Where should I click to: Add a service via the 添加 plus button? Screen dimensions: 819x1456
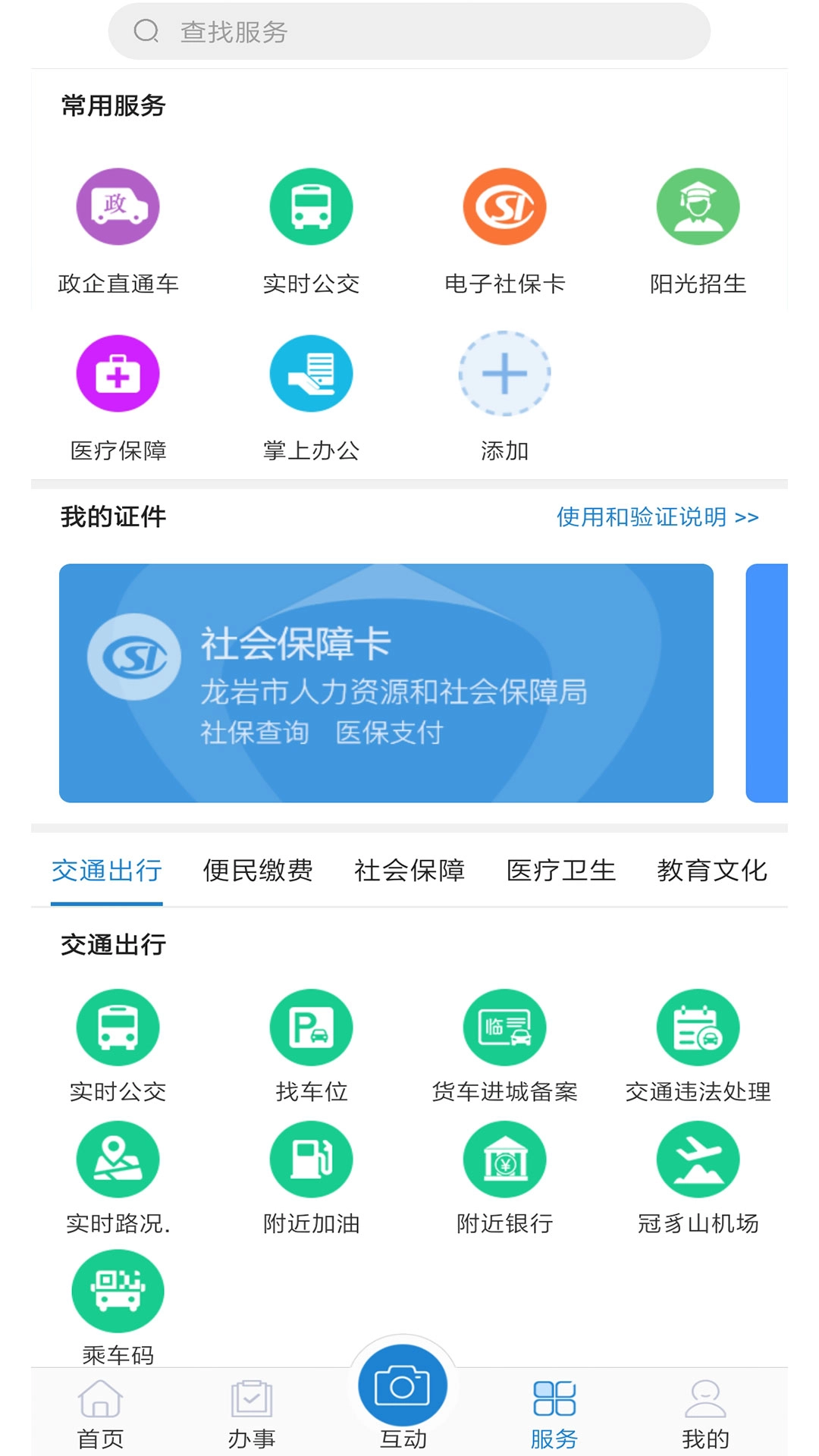pyautogui.click(x=504, y=373)
